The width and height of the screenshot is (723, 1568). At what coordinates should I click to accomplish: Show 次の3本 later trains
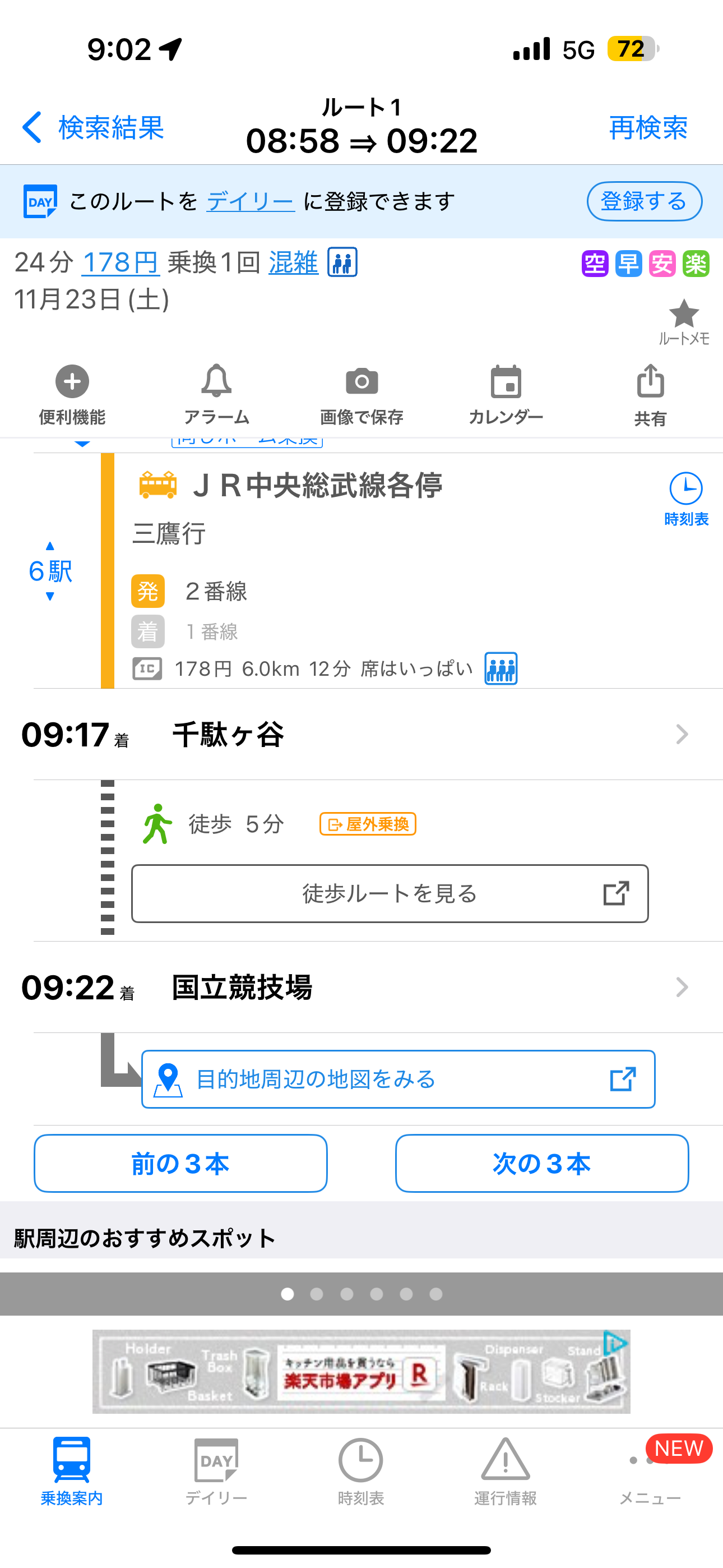[x=541, y=1163]
